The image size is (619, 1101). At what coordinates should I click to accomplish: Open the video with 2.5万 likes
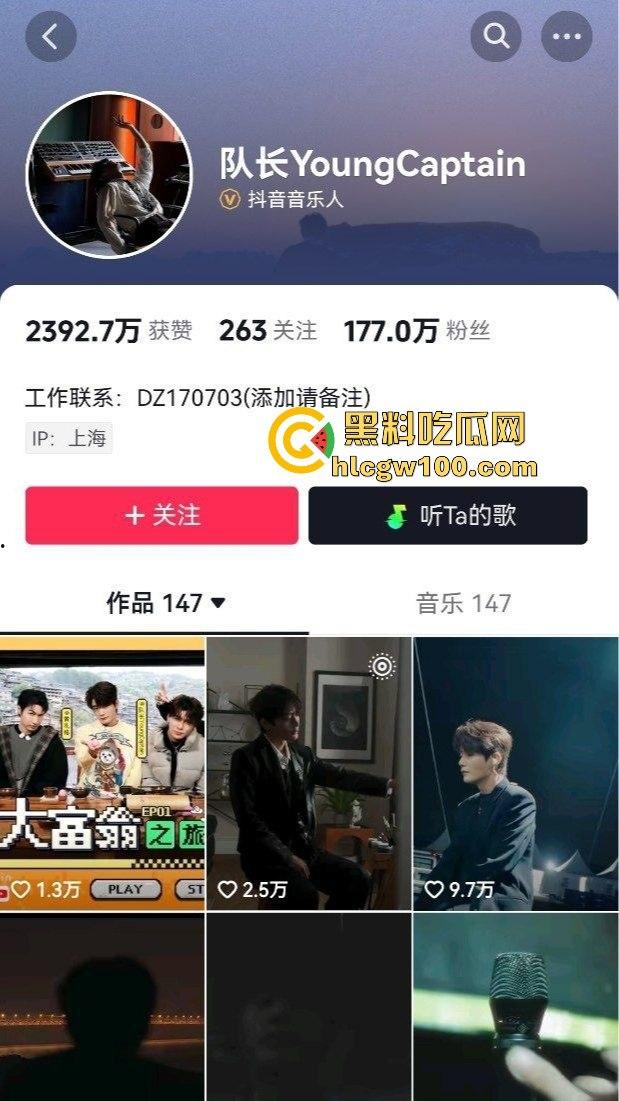(x=309, y=773)
